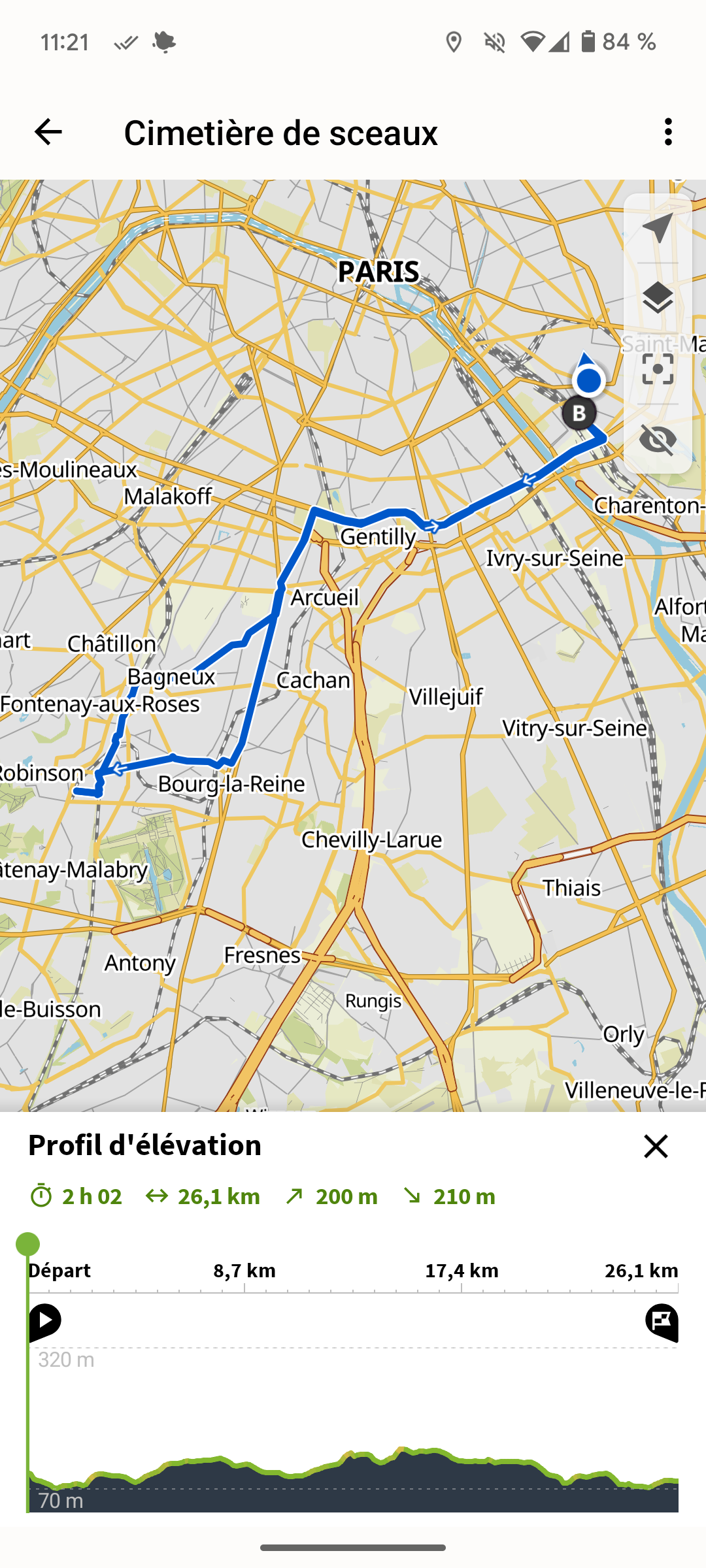Toggle visibility with the crossed-eye icon
This screenshot has width=706, height=1568.
click(658, 439)
